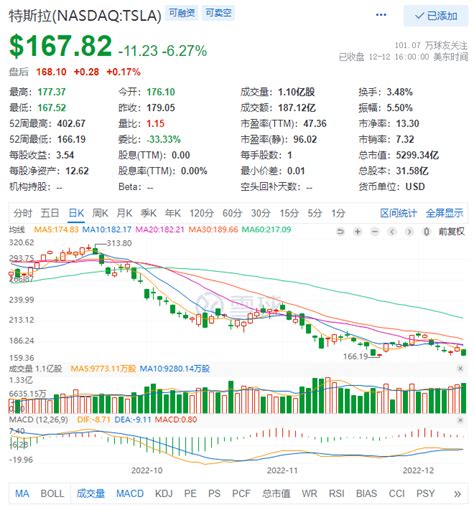Open 全屏显示 fullscreen chart view
This screenshot has width=474, height=507.
tap(444, 213)
